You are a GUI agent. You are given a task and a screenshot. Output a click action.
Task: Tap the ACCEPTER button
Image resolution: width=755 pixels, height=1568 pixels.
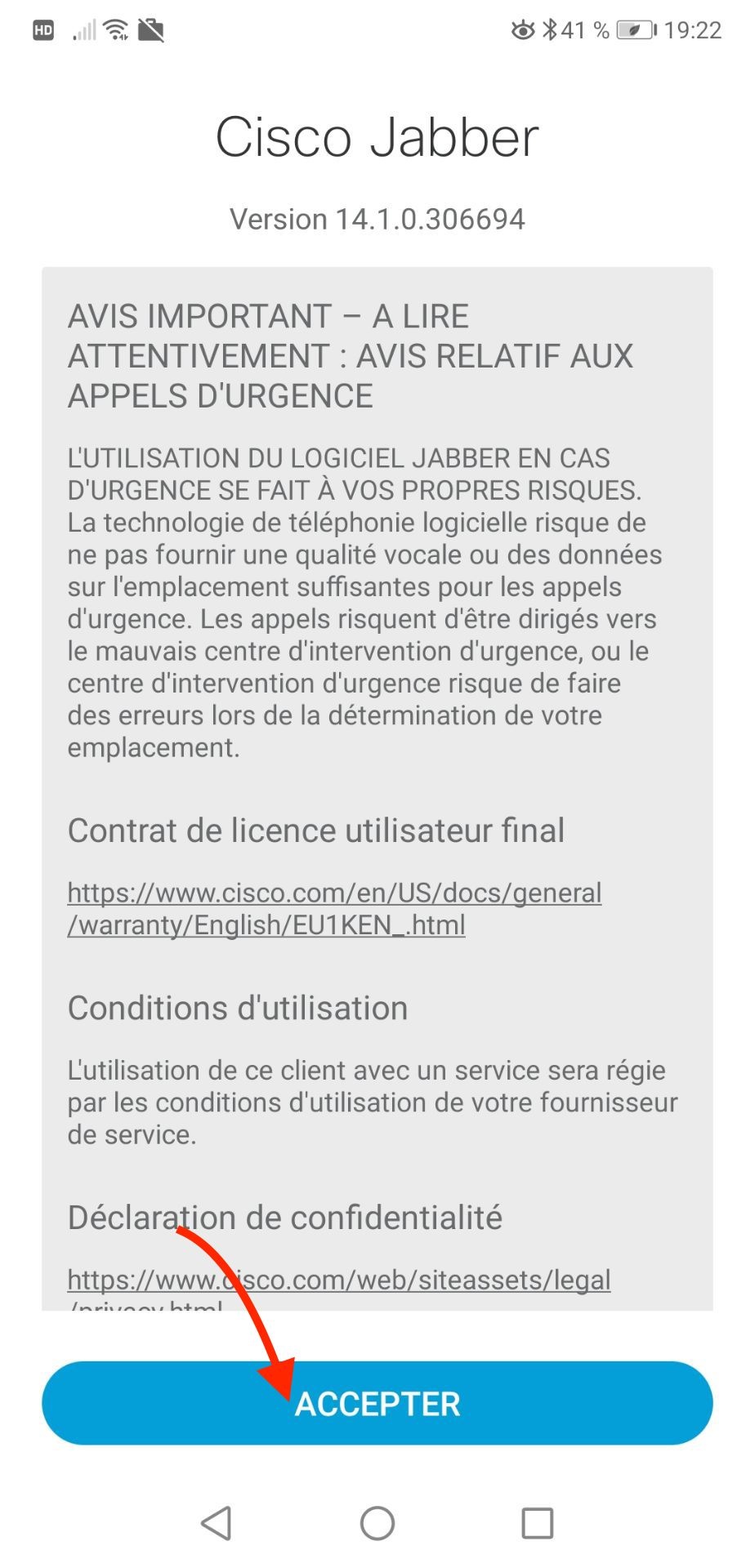click(377, 1403)
